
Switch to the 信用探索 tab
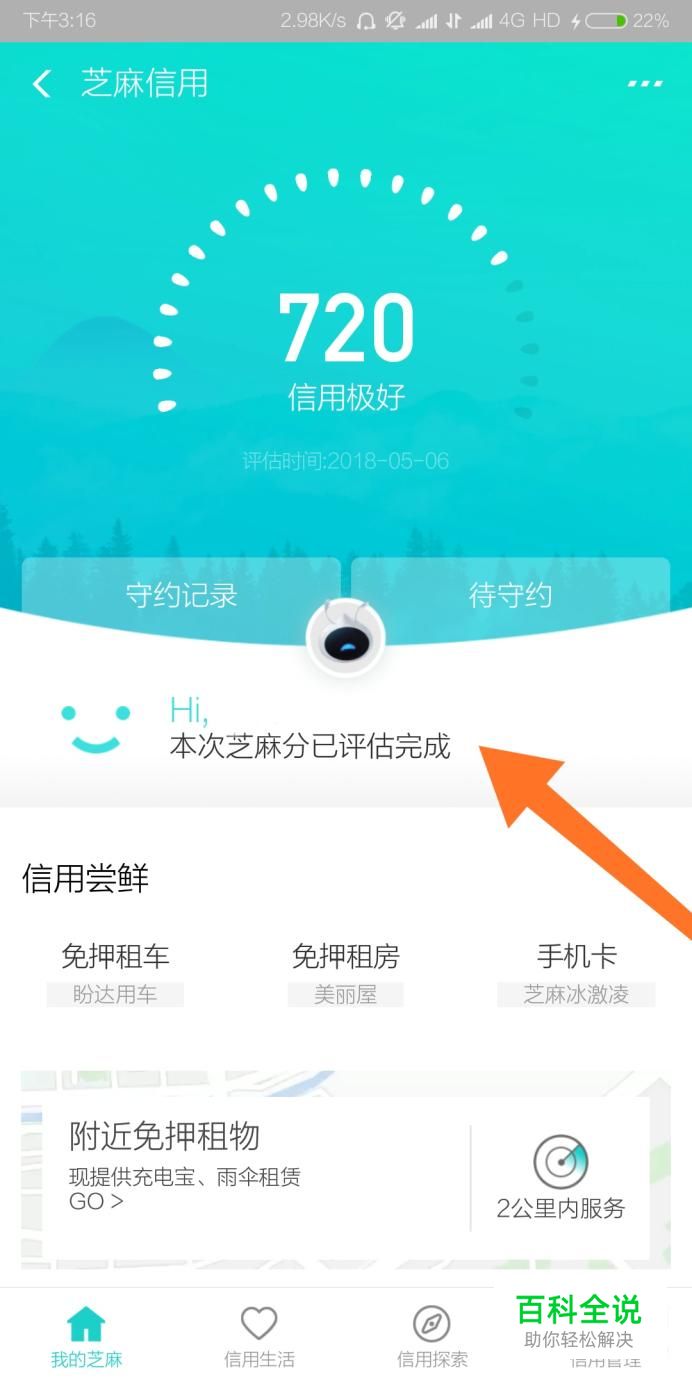[432, 1336]
